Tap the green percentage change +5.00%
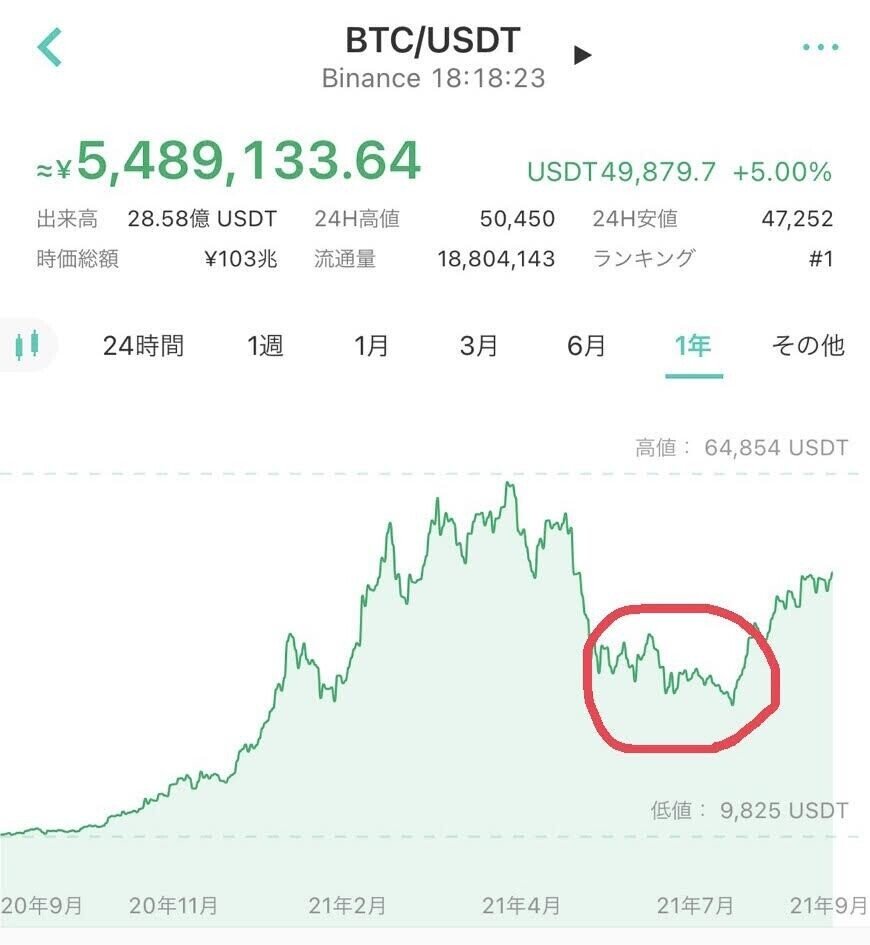This screenshot has height=945, width=870. point(775,172)
